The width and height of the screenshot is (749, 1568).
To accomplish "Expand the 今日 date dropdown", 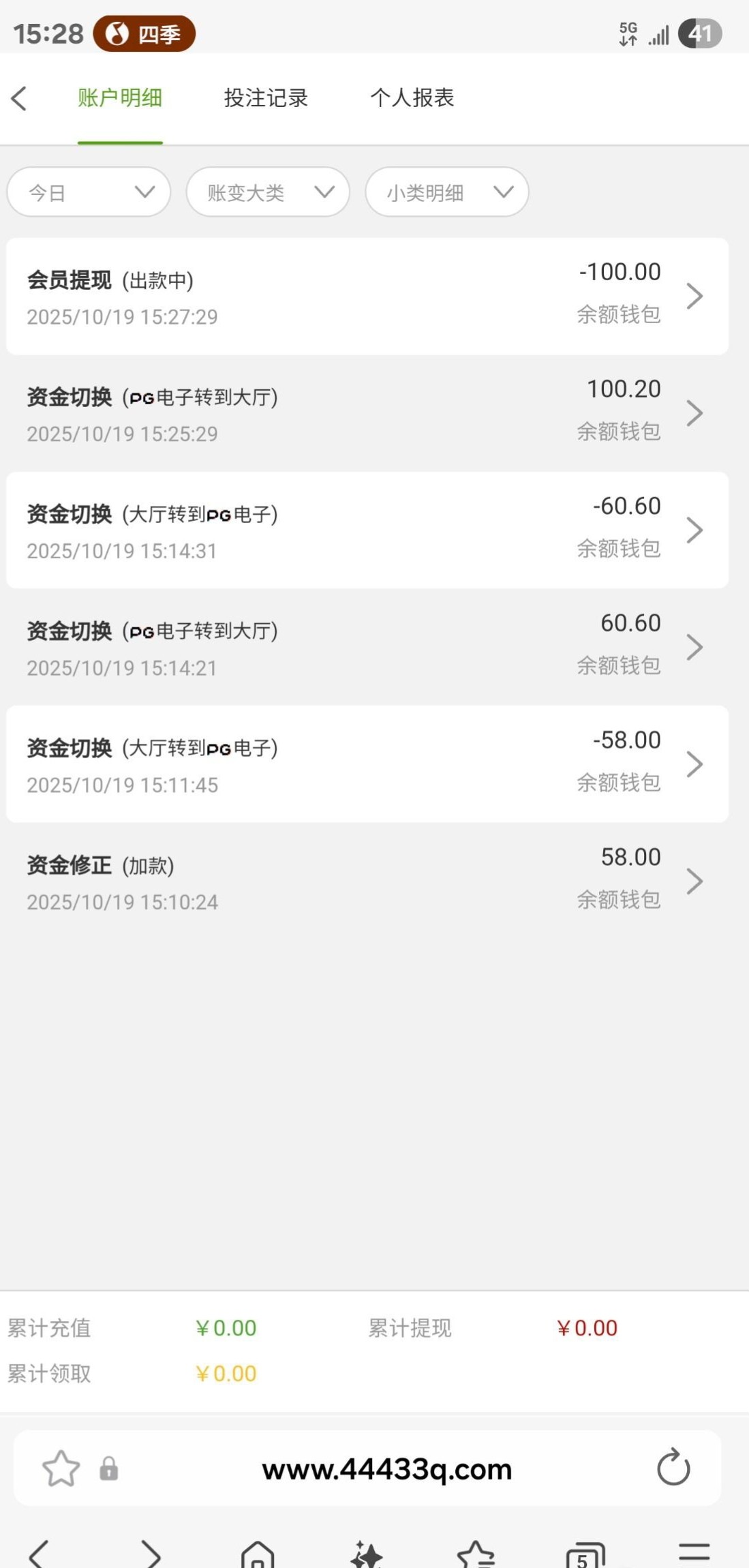I will pyautogui.click(x=89, y=192).
